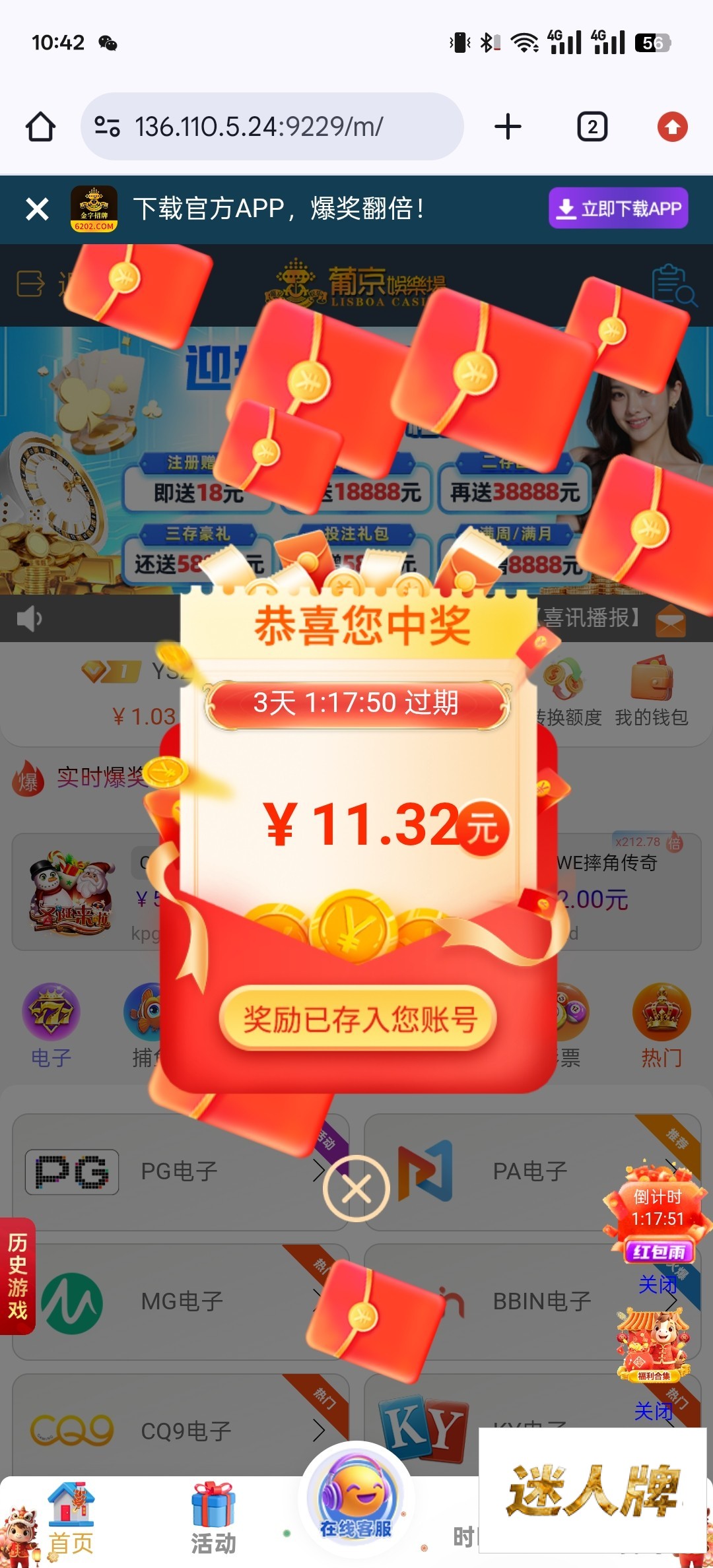Go to browser home page
This screenshot has height=1568, width=713.
click(40, 127)
